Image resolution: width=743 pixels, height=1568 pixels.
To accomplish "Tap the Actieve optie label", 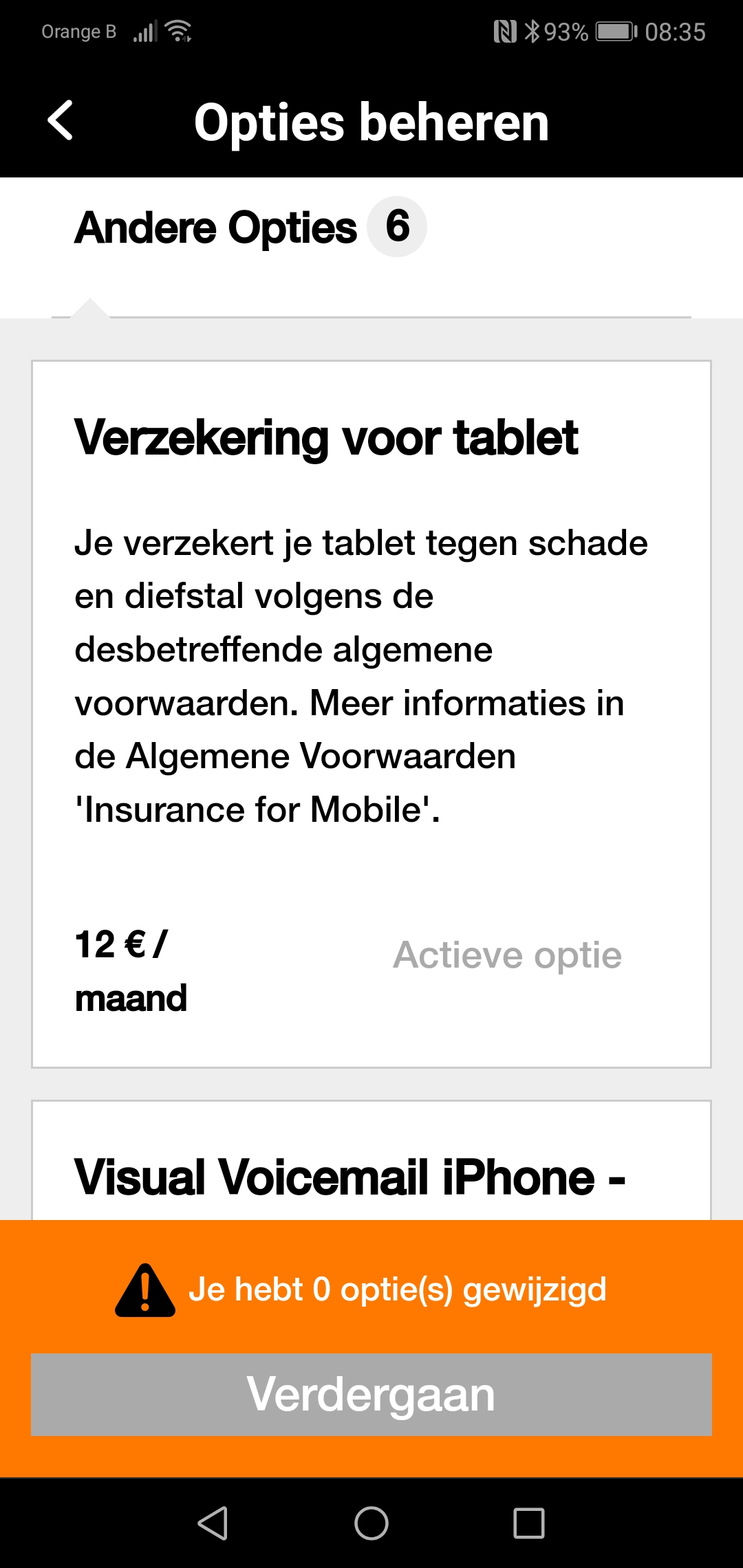I will [x=507, y=955].
